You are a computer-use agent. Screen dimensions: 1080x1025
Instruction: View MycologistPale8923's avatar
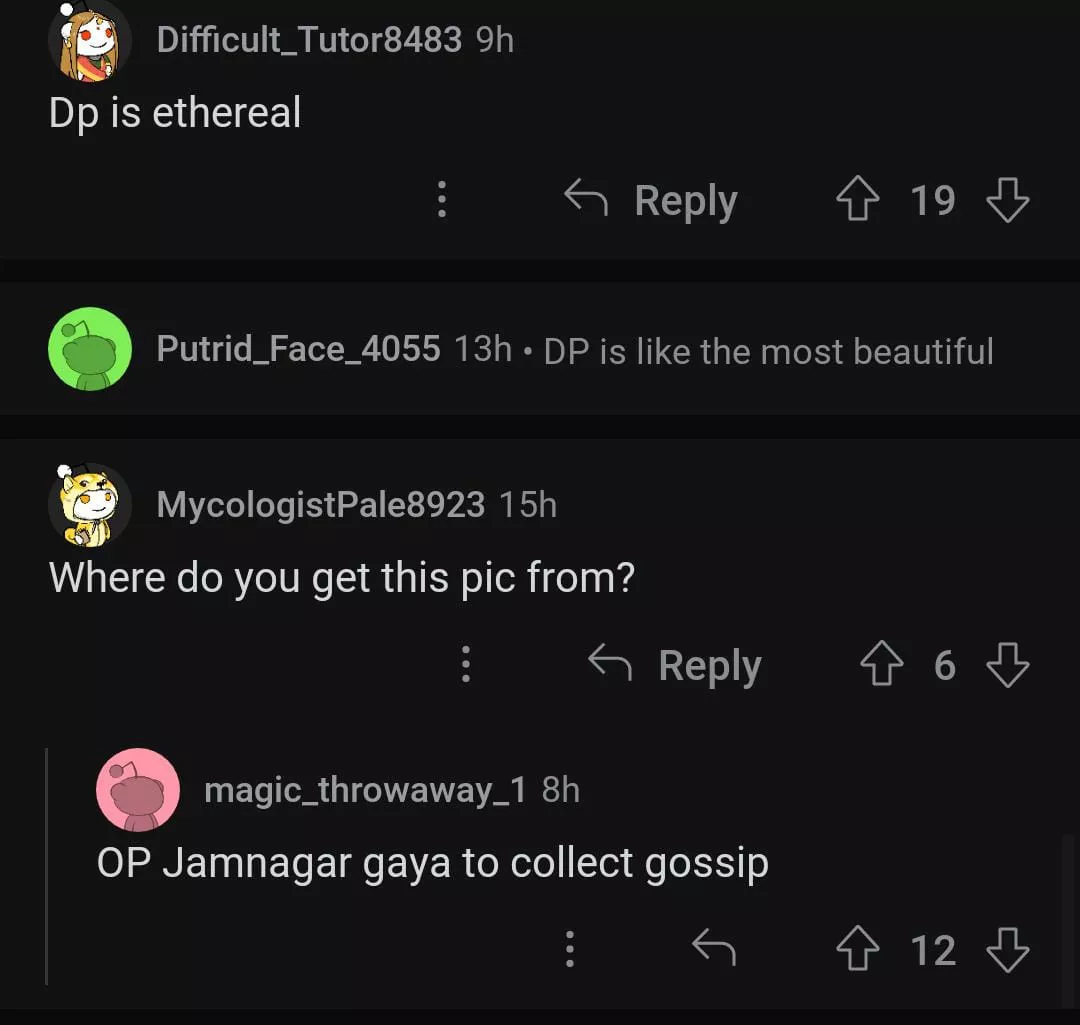click(90, 506)
